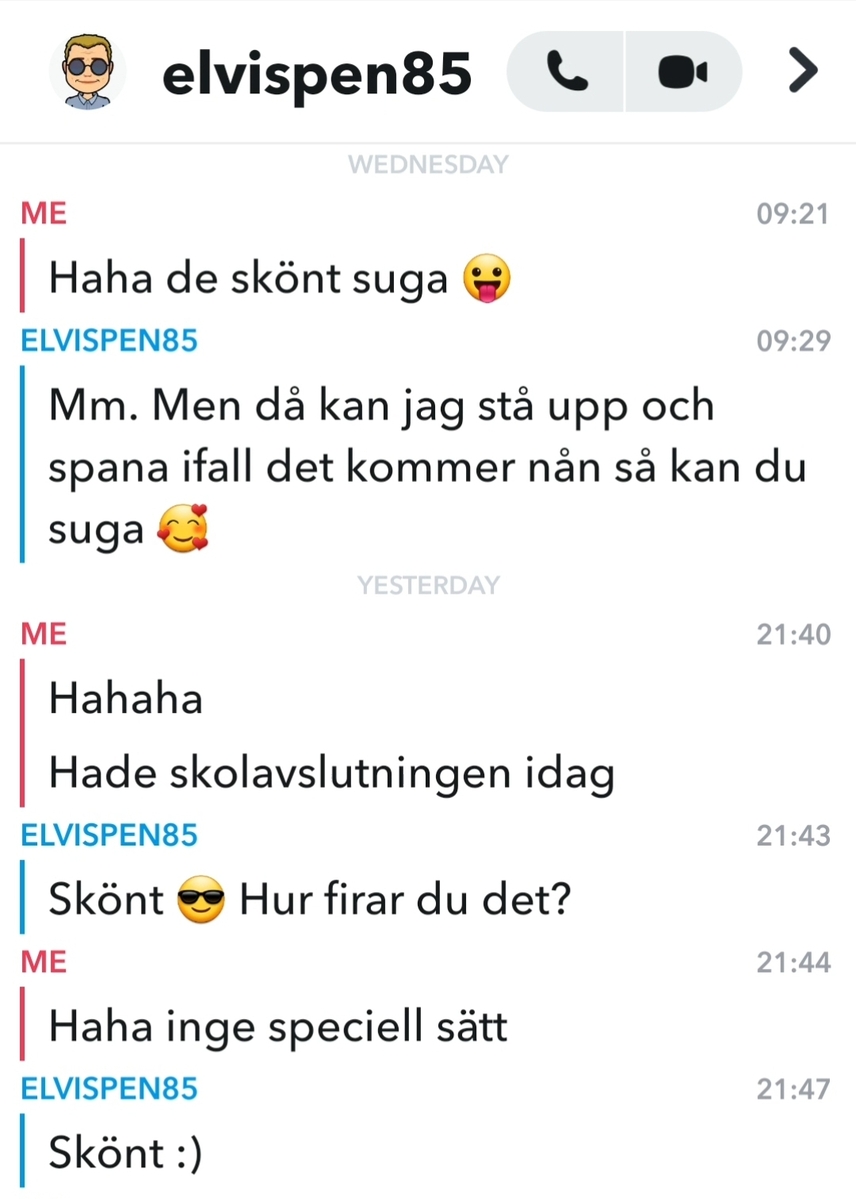Start a video call with elvispen85
856x1199 pixels.
click(683, 72)
